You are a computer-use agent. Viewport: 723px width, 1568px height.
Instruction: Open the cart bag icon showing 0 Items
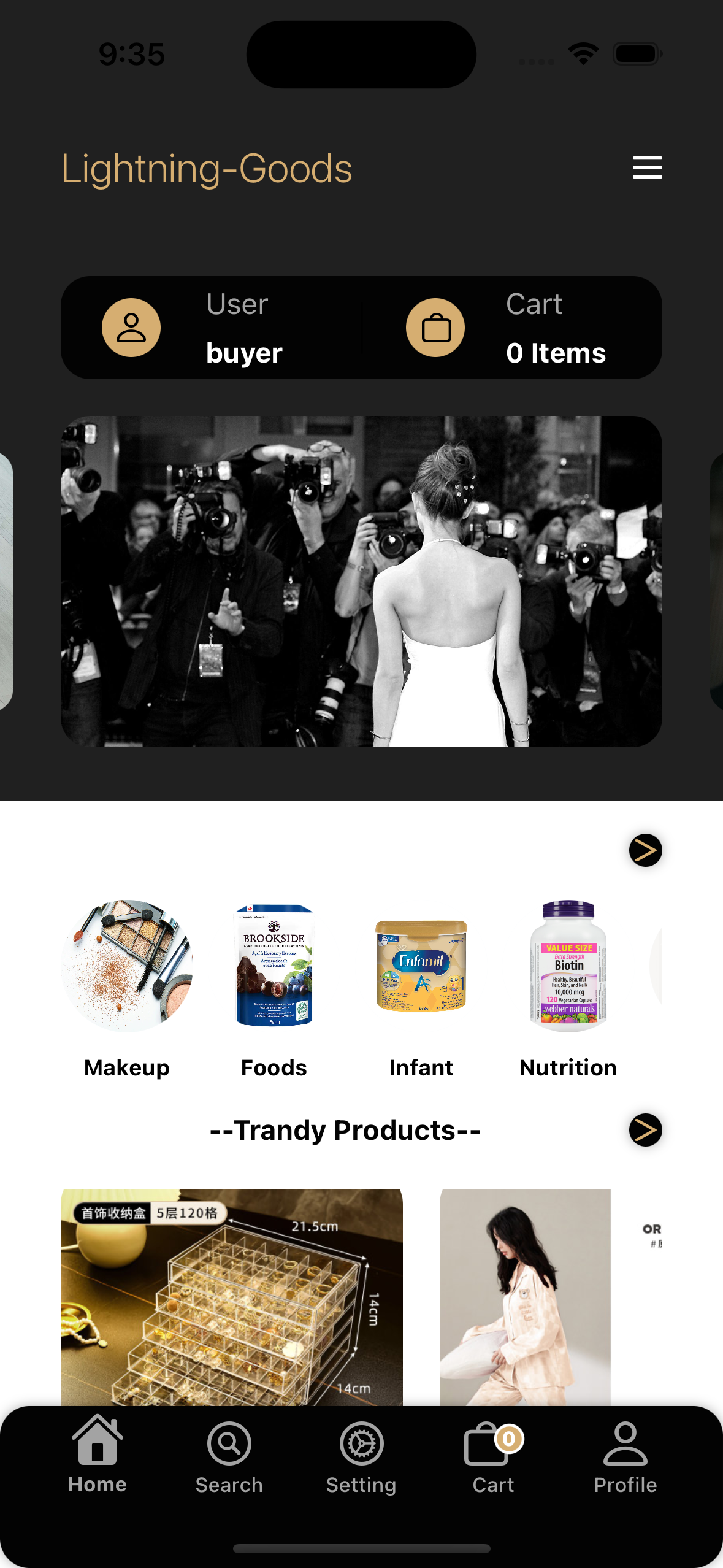pos(435,328)
